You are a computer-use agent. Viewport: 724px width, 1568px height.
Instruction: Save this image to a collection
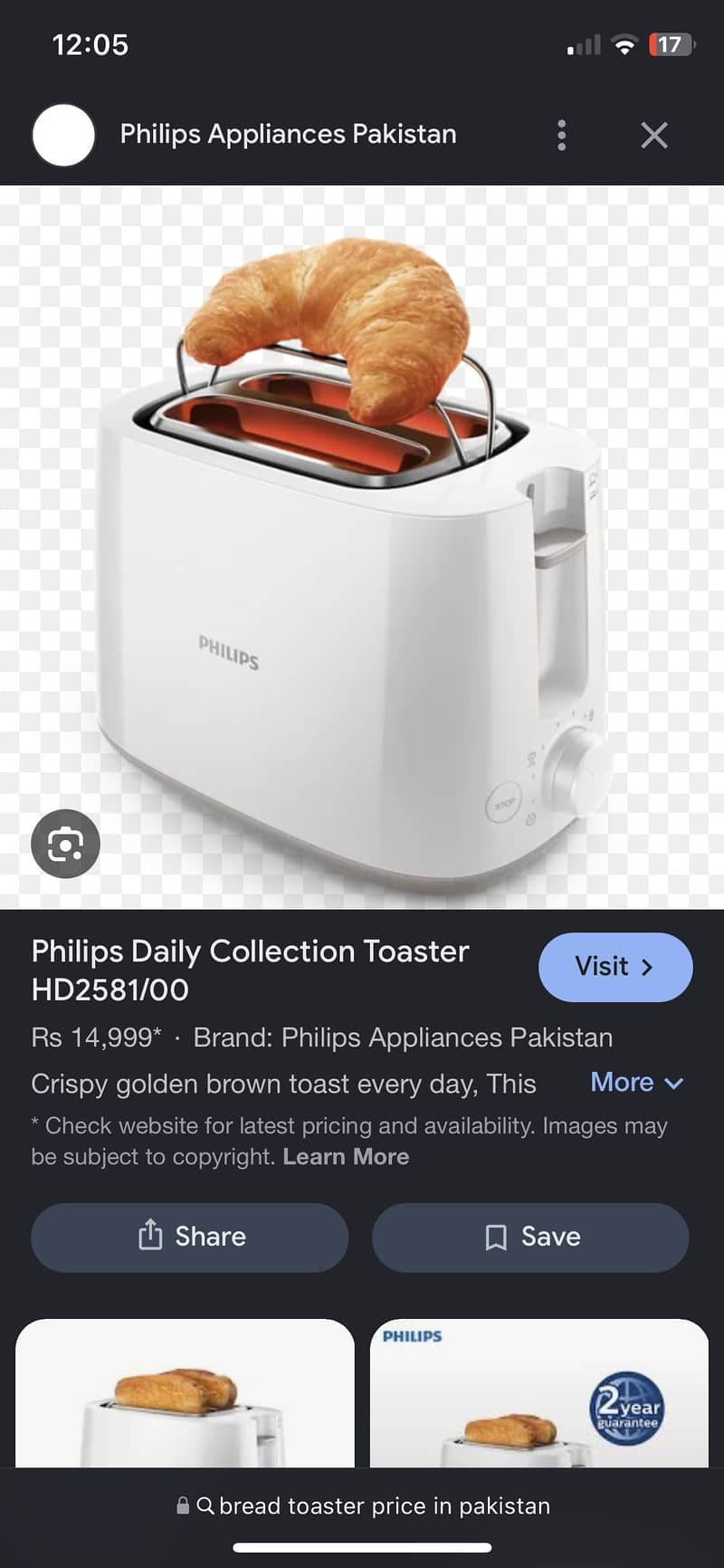[530, 1237]
